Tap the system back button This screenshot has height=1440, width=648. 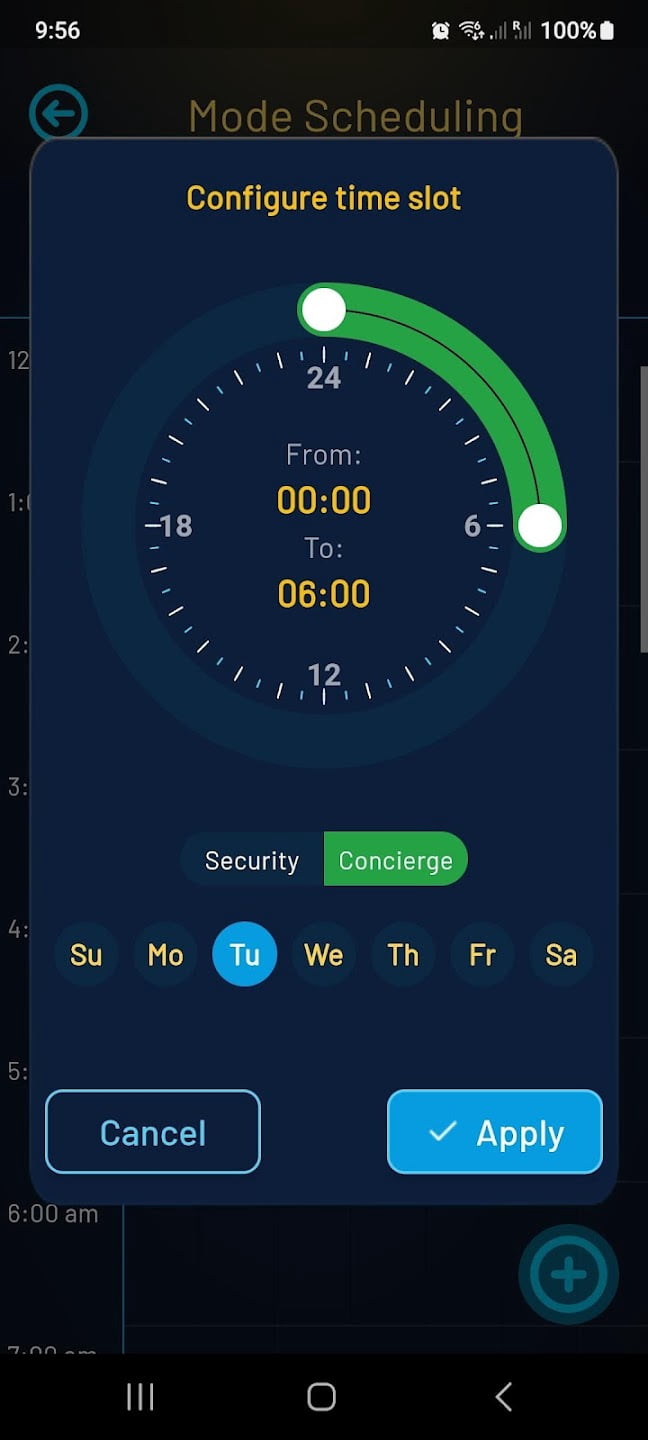504,1397
